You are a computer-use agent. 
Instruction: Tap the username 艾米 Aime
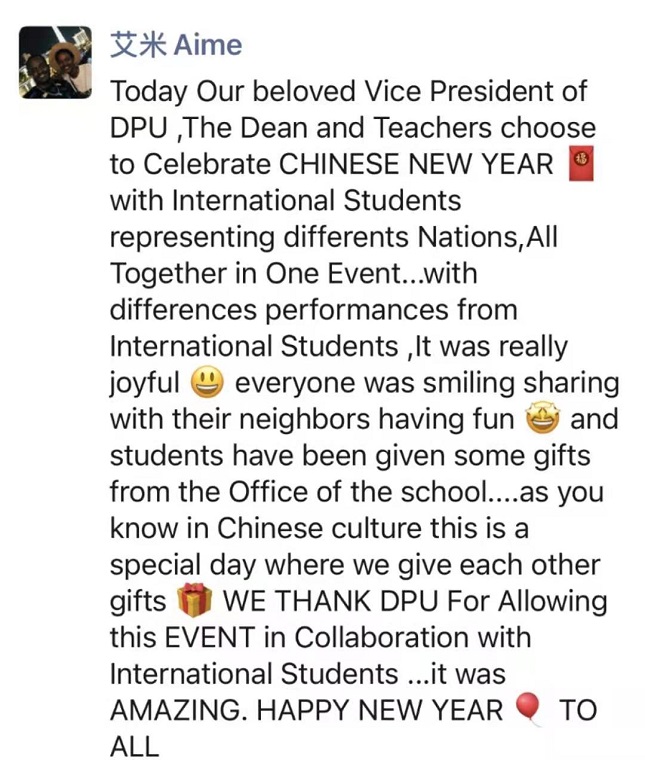[175, 45]
